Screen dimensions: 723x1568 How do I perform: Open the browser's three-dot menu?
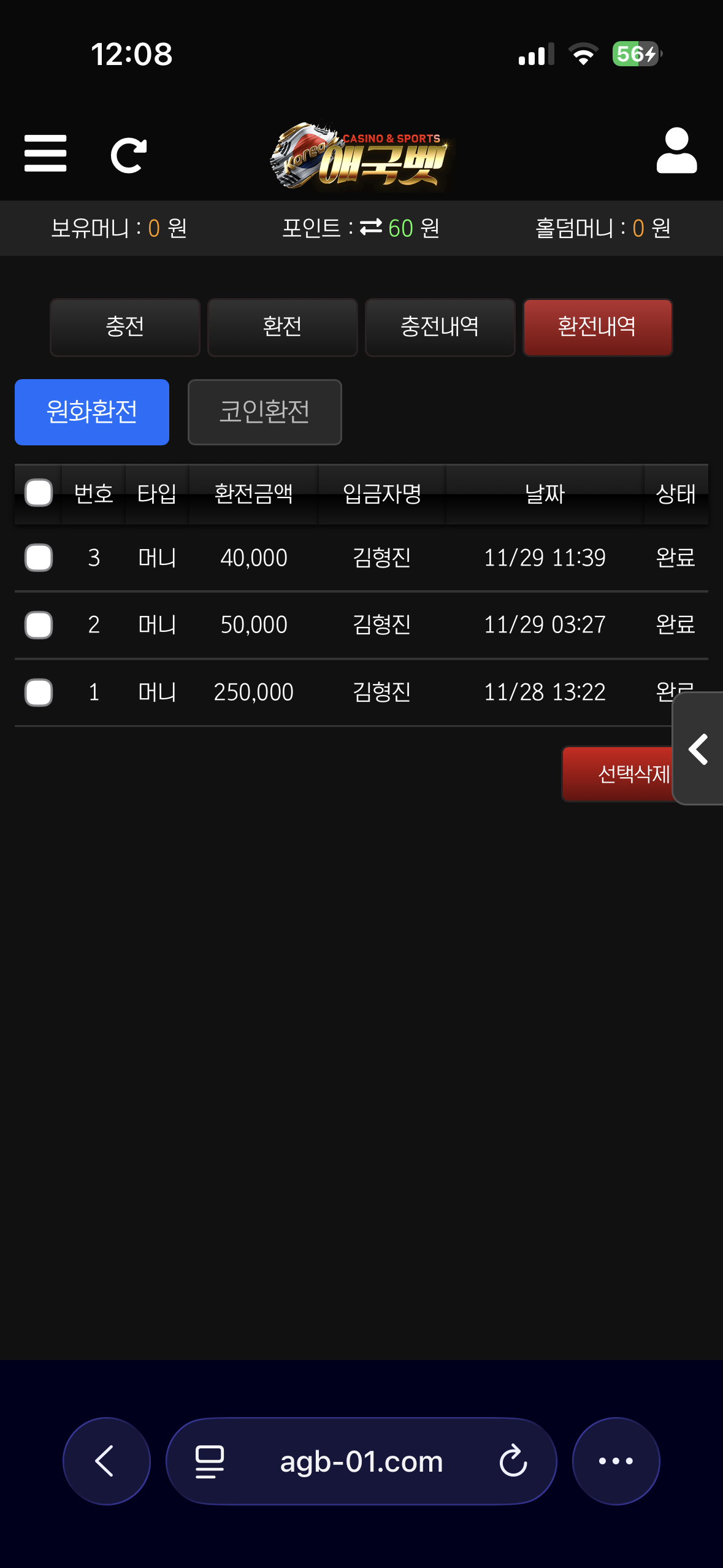[x=616, y=1461]
